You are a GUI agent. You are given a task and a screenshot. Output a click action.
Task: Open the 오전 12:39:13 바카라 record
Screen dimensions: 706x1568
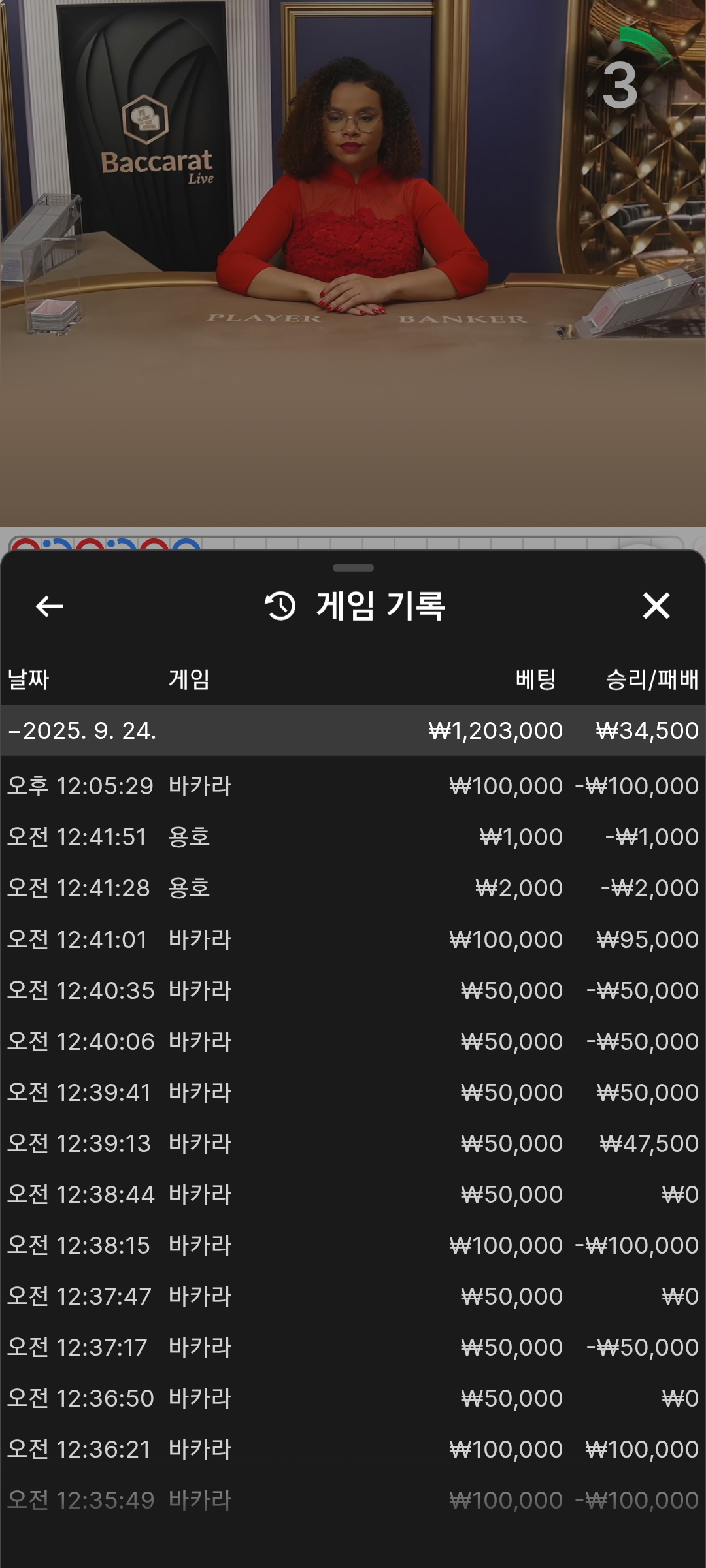[353, 1143]
